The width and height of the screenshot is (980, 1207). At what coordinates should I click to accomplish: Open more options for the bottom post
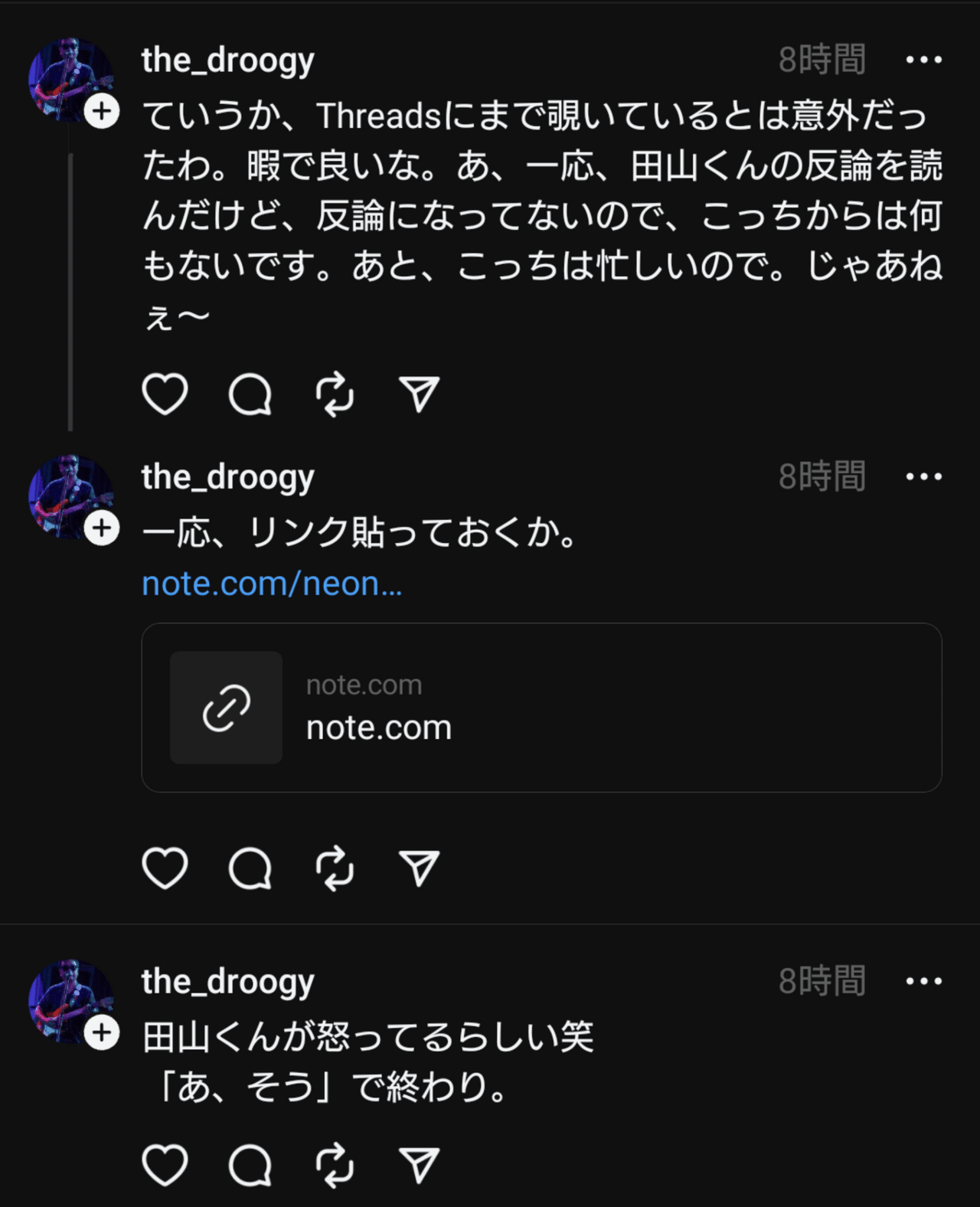[925, 980]
